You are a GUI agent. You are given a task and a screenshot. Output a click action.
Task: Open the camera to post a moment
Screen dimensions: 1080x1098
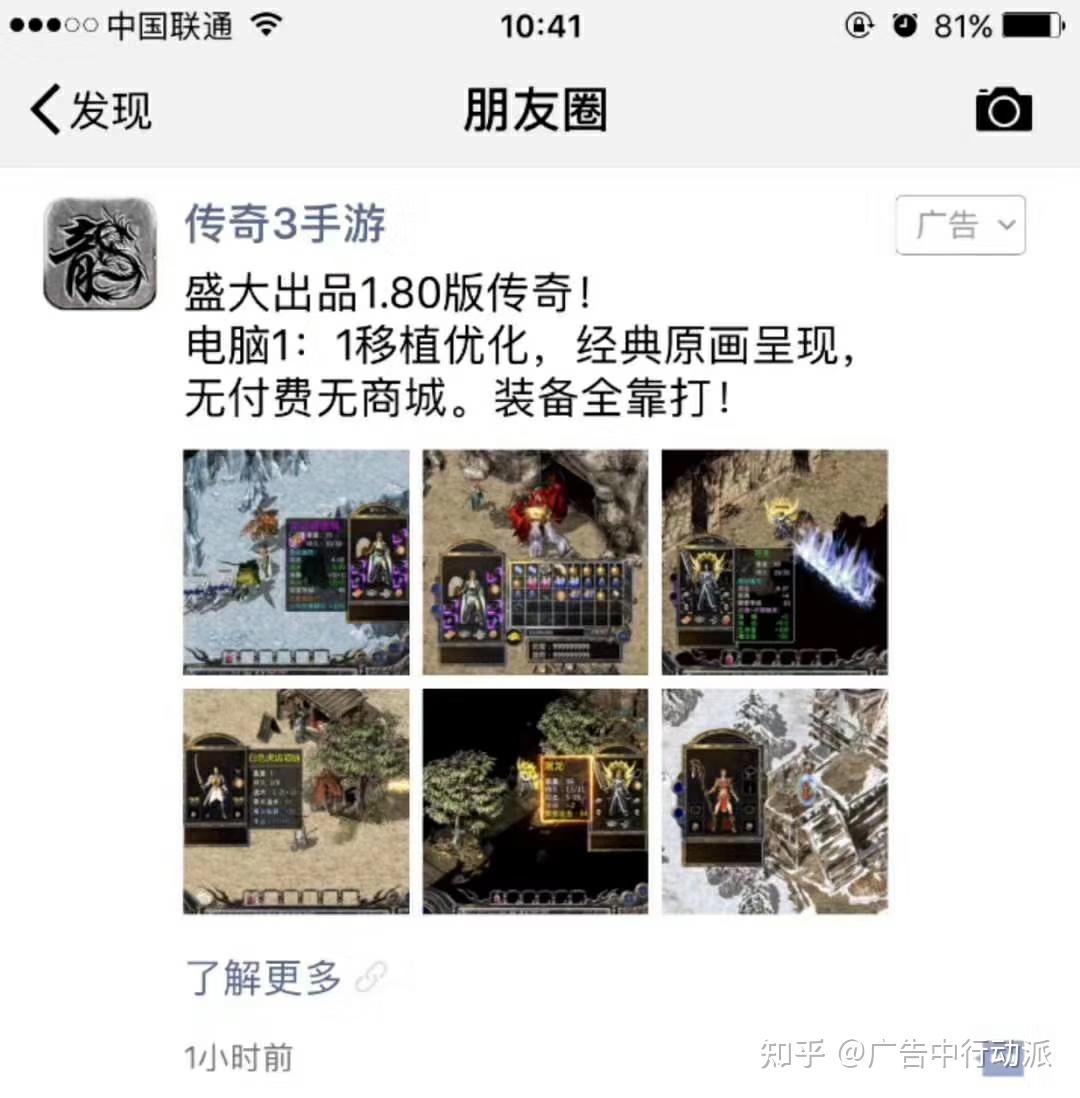tap(1003, 109)
